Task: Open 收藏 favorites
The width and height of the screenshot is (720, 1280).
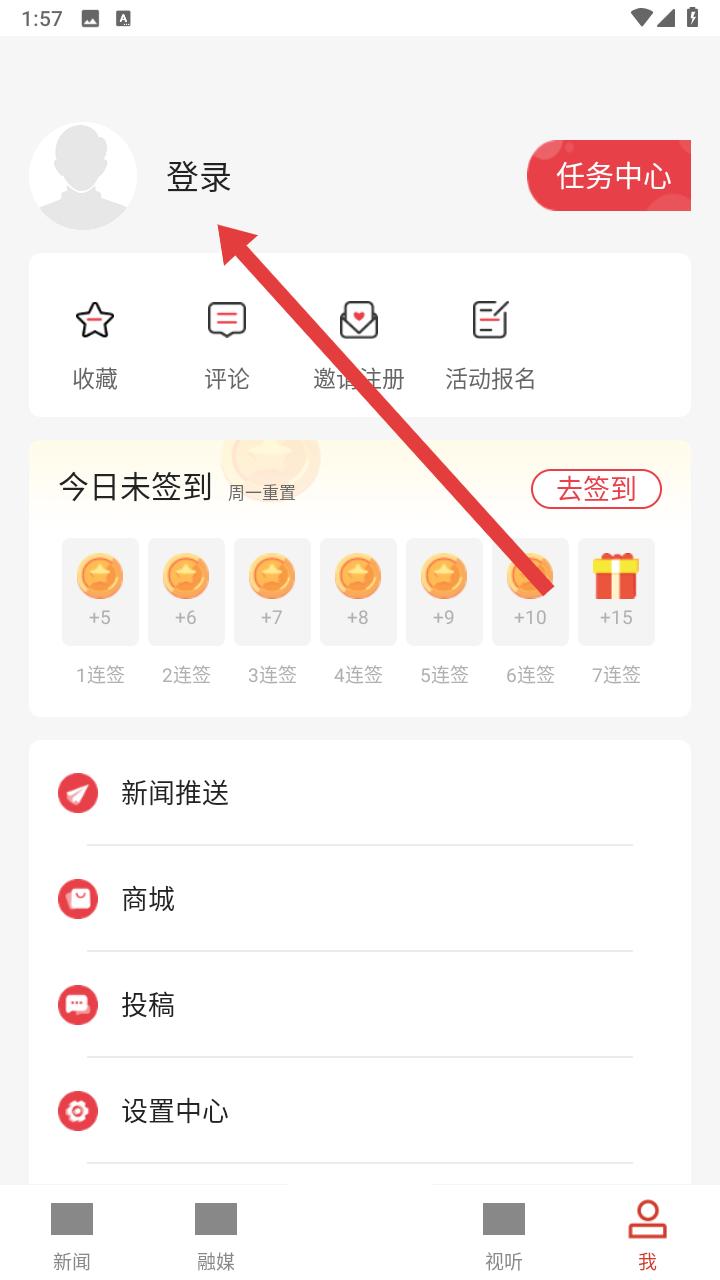Action: coord(95,346)
